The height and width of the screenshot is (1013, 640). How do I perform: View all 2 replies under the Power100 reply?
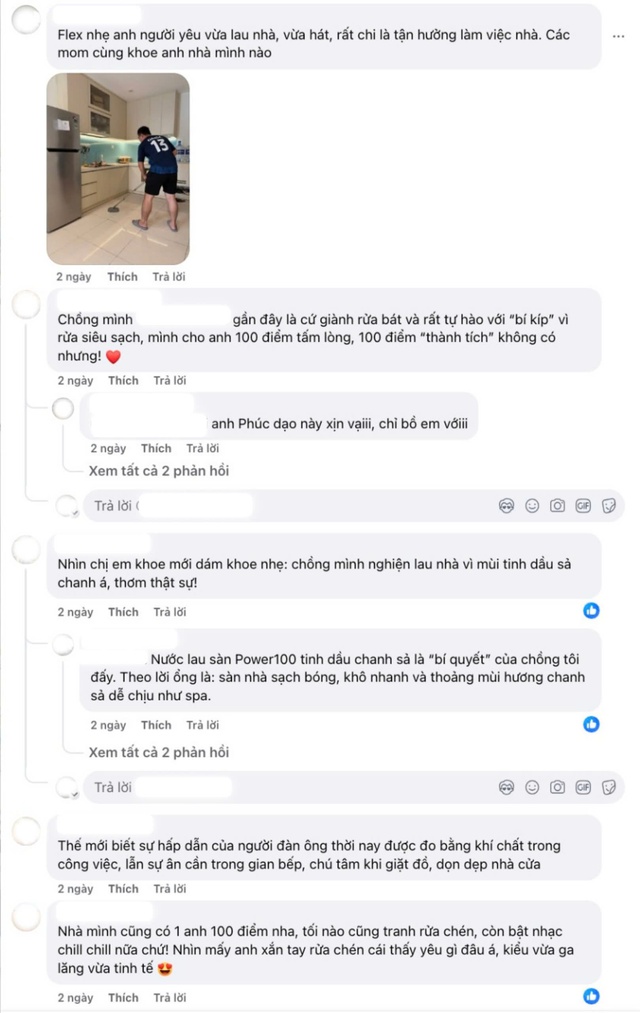click(x=158, y=752)
